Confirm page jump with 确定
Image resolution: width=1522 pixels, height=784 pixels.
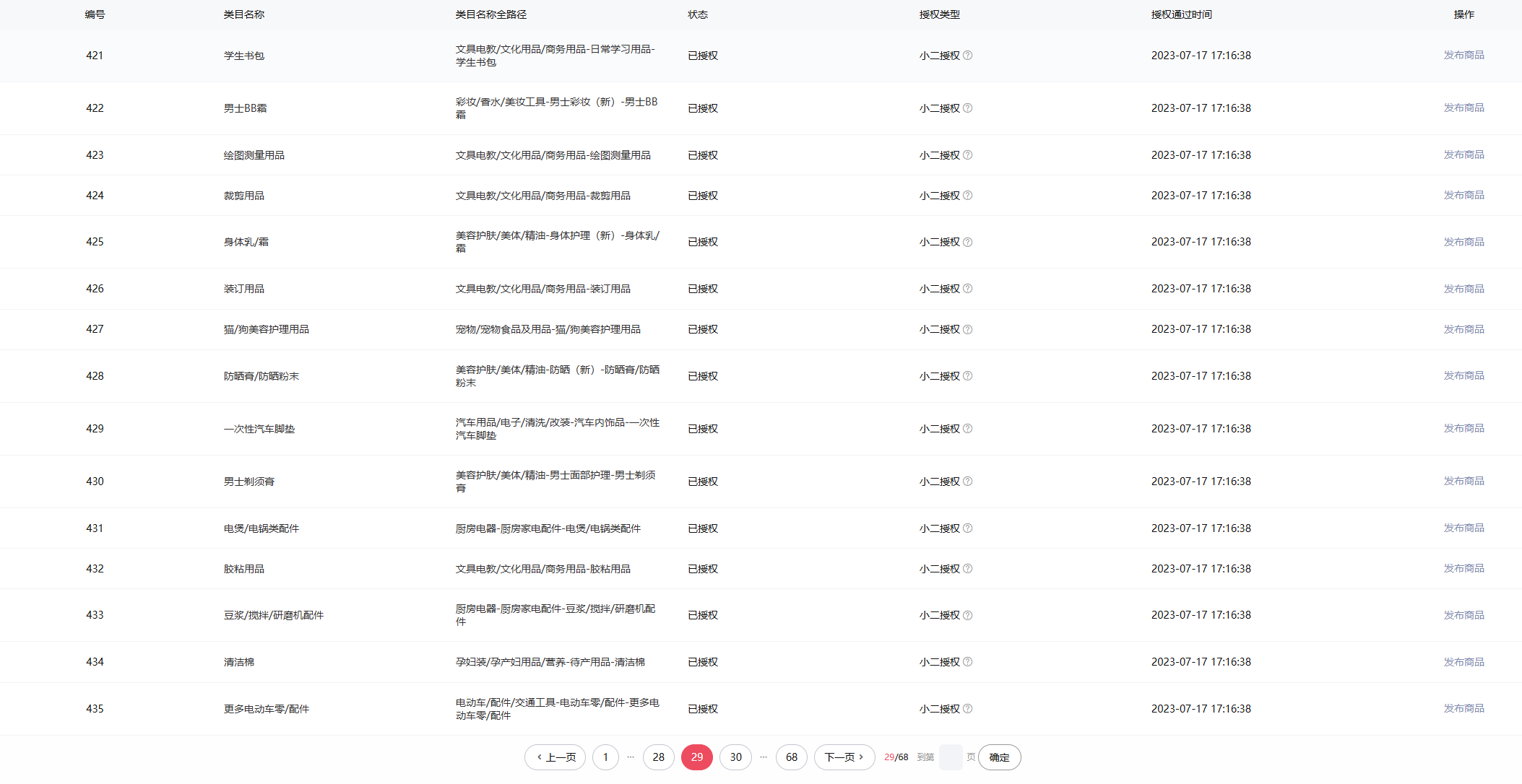(x=999, y=757)
